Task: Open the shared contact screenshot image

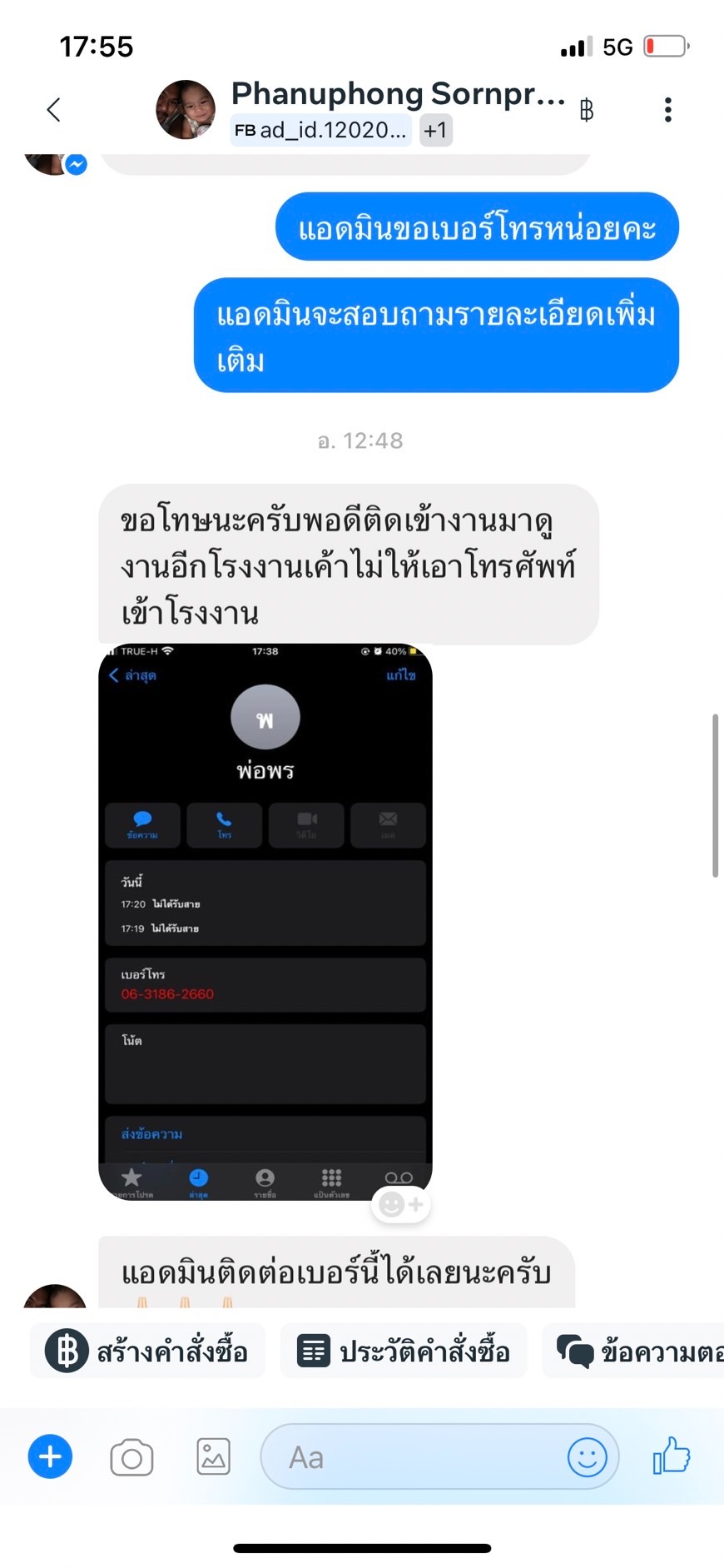Action: coord(265,921)
